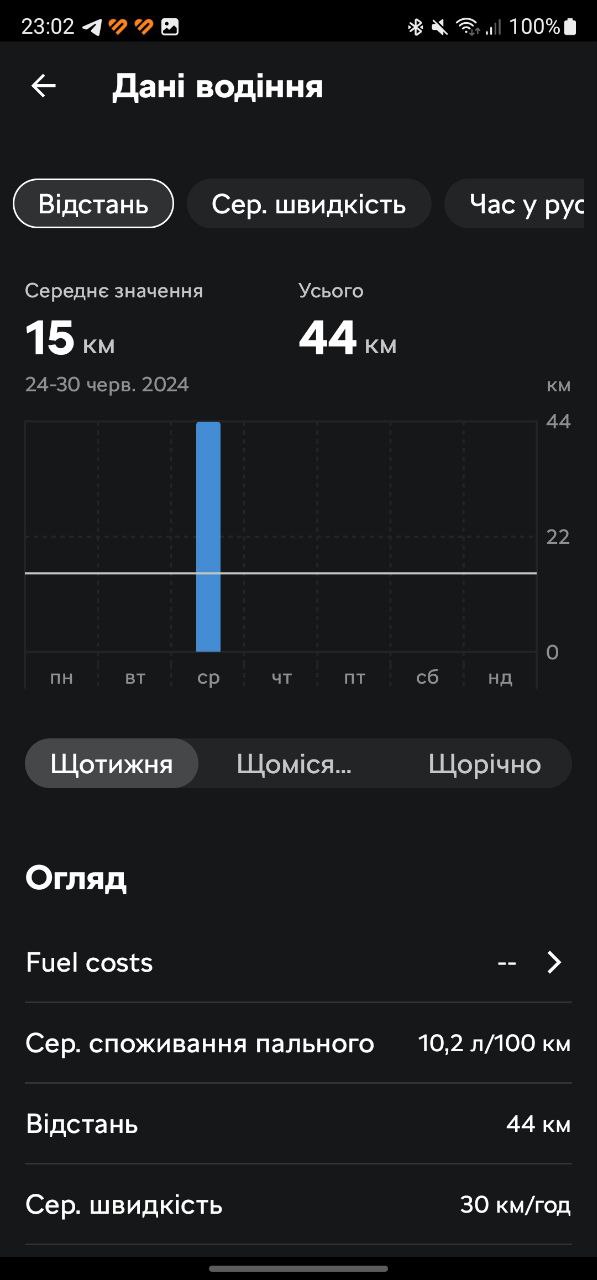Go back using the arrow icon
The width and height of the screenshot is (597, 1280).
[x=43, y=86]
